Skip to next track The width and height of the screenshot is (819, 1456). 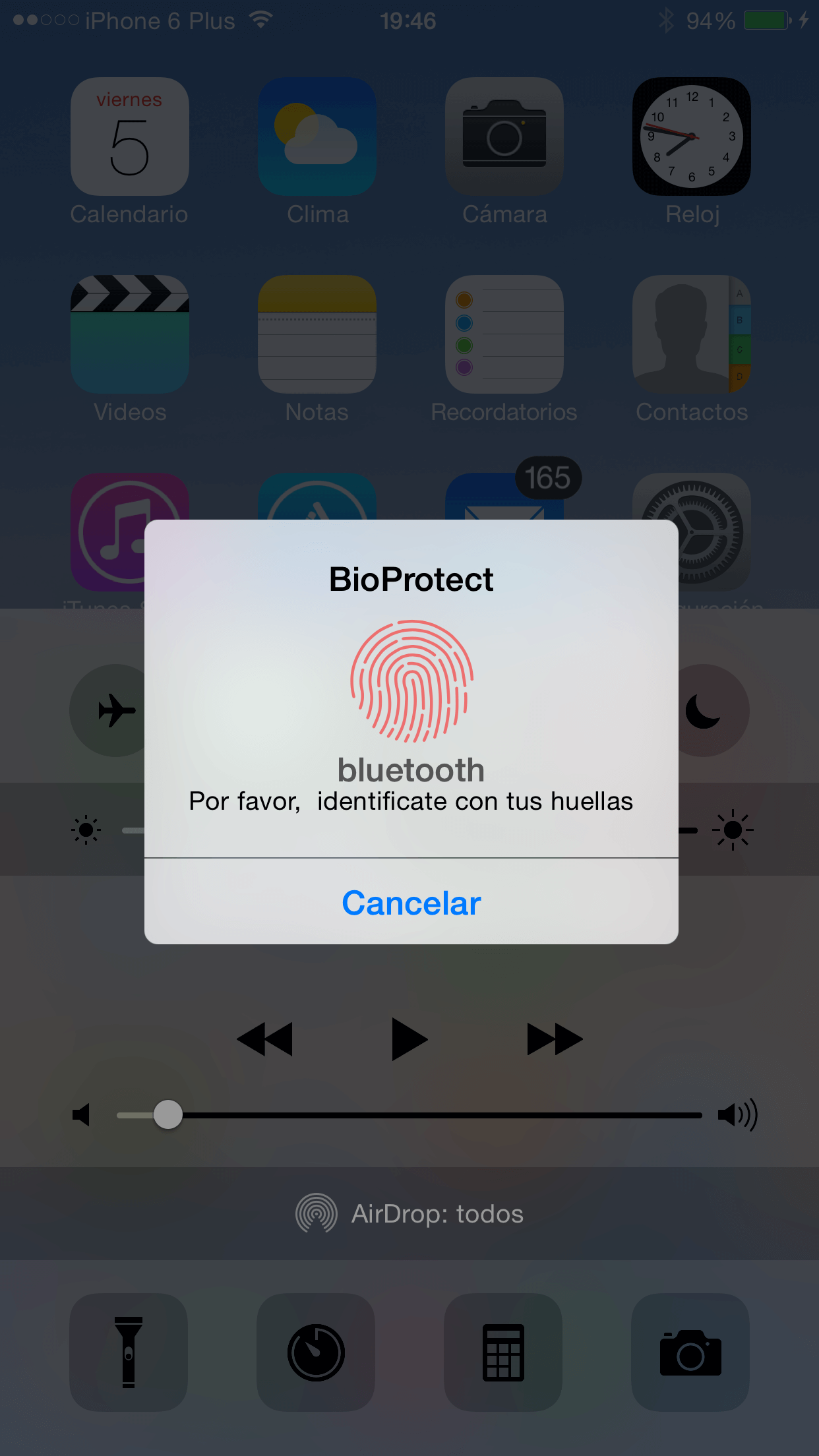(554, 1040)
